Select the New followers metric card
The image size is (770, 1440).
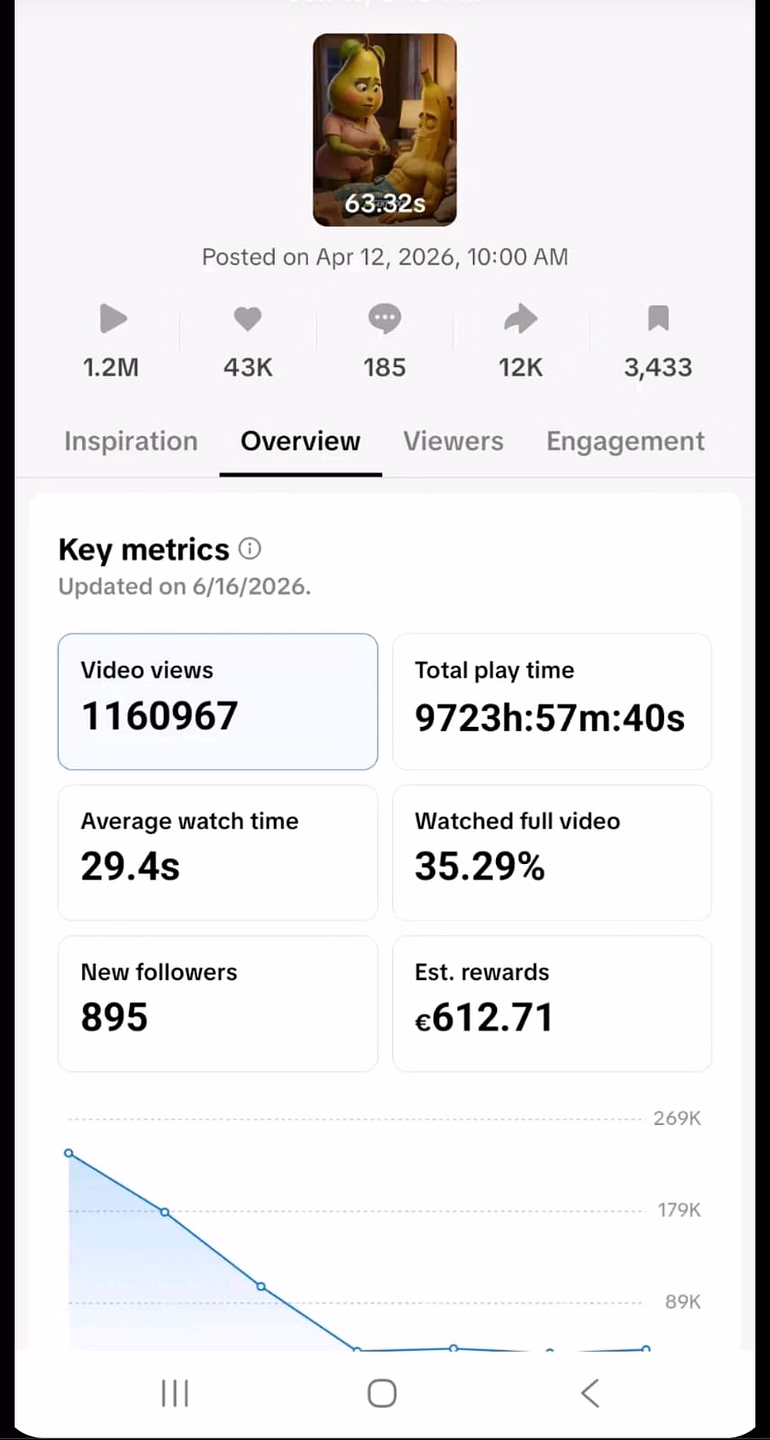(x=218, y=1003)
